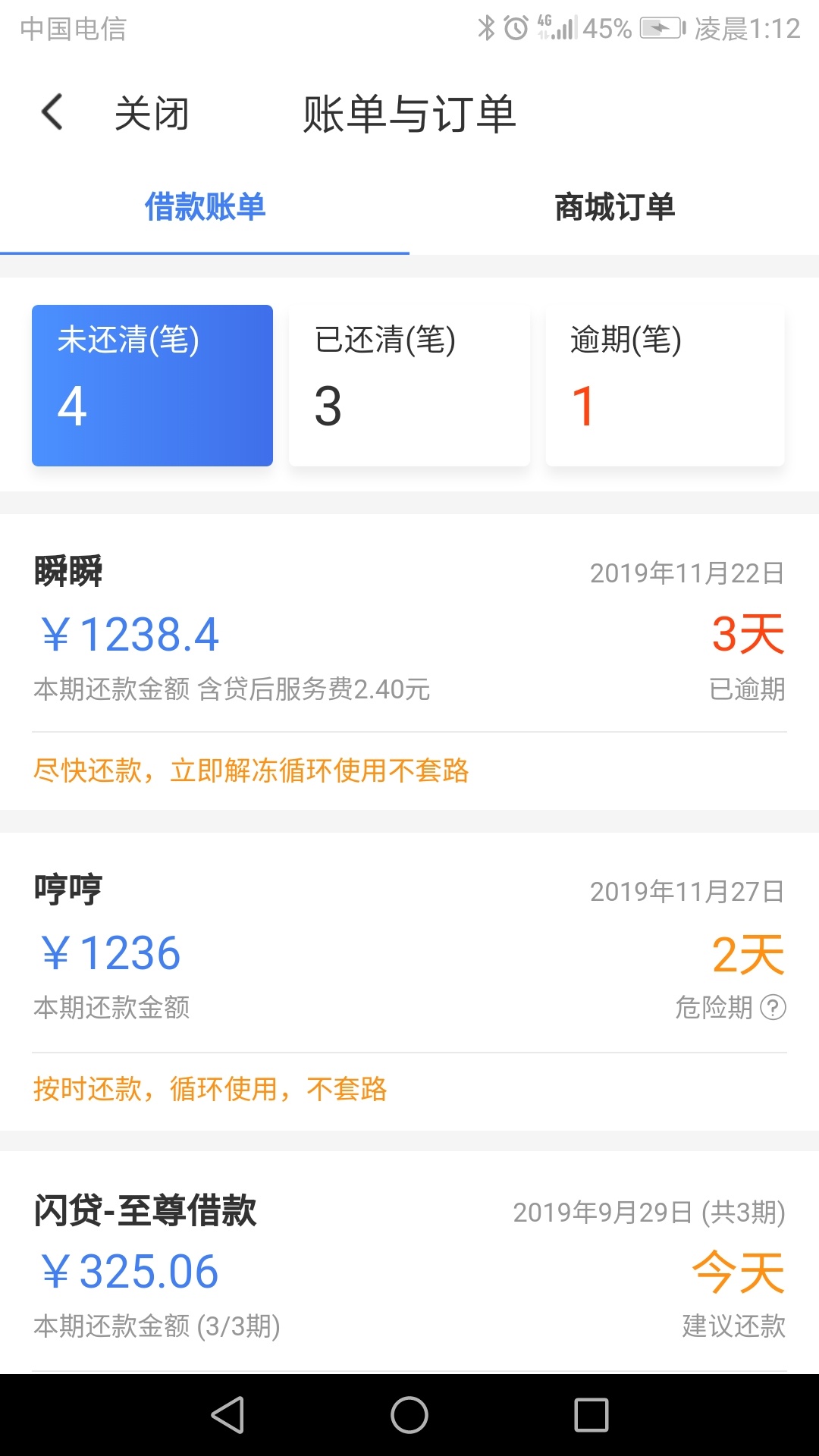This screenshot has height=1456, width=819.
Task: Tap the back arrow in the header
Action: point(52,112)
